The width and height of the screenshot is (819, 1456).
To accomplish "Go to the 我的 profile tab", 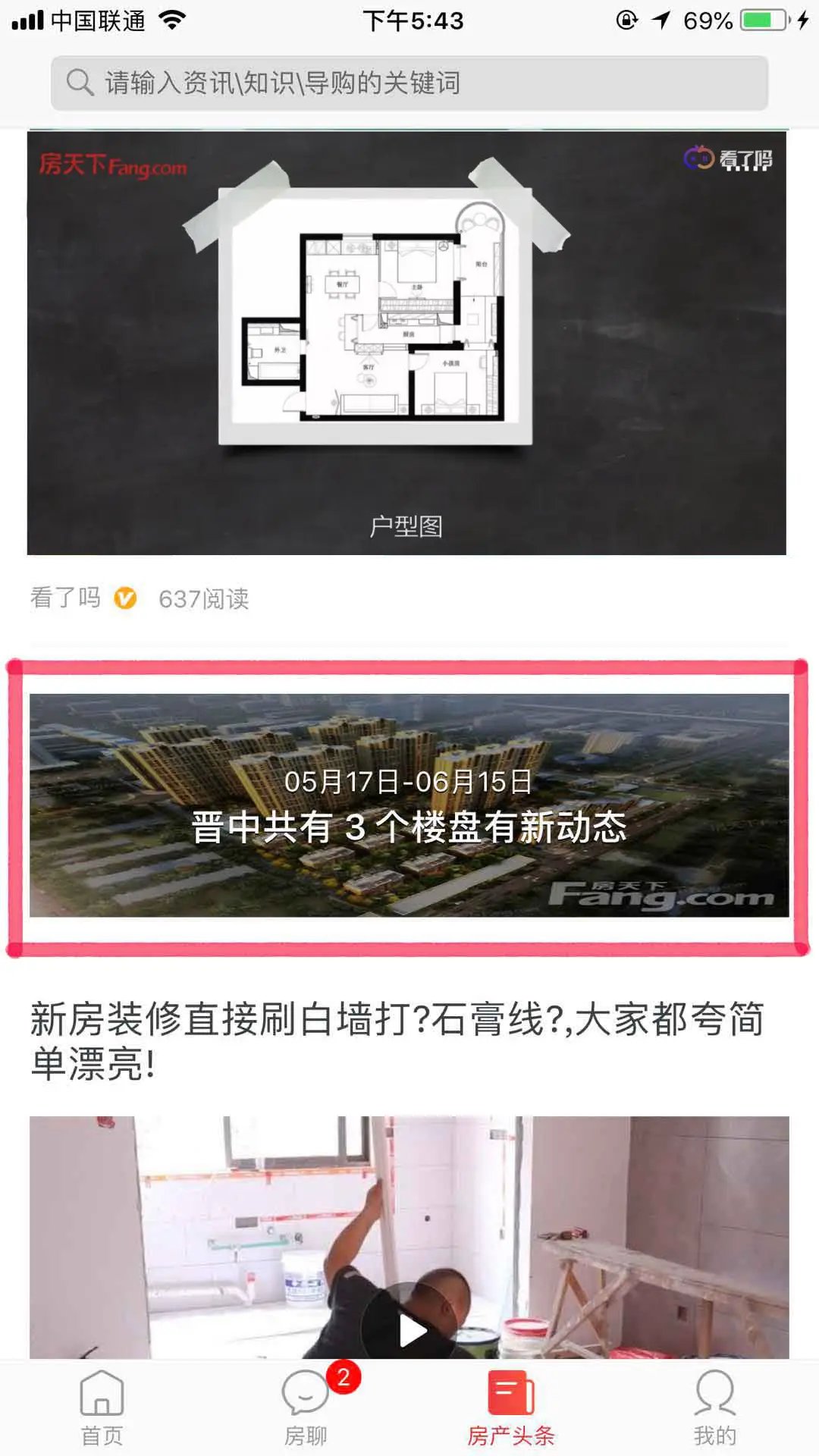I will point(714,1407).
